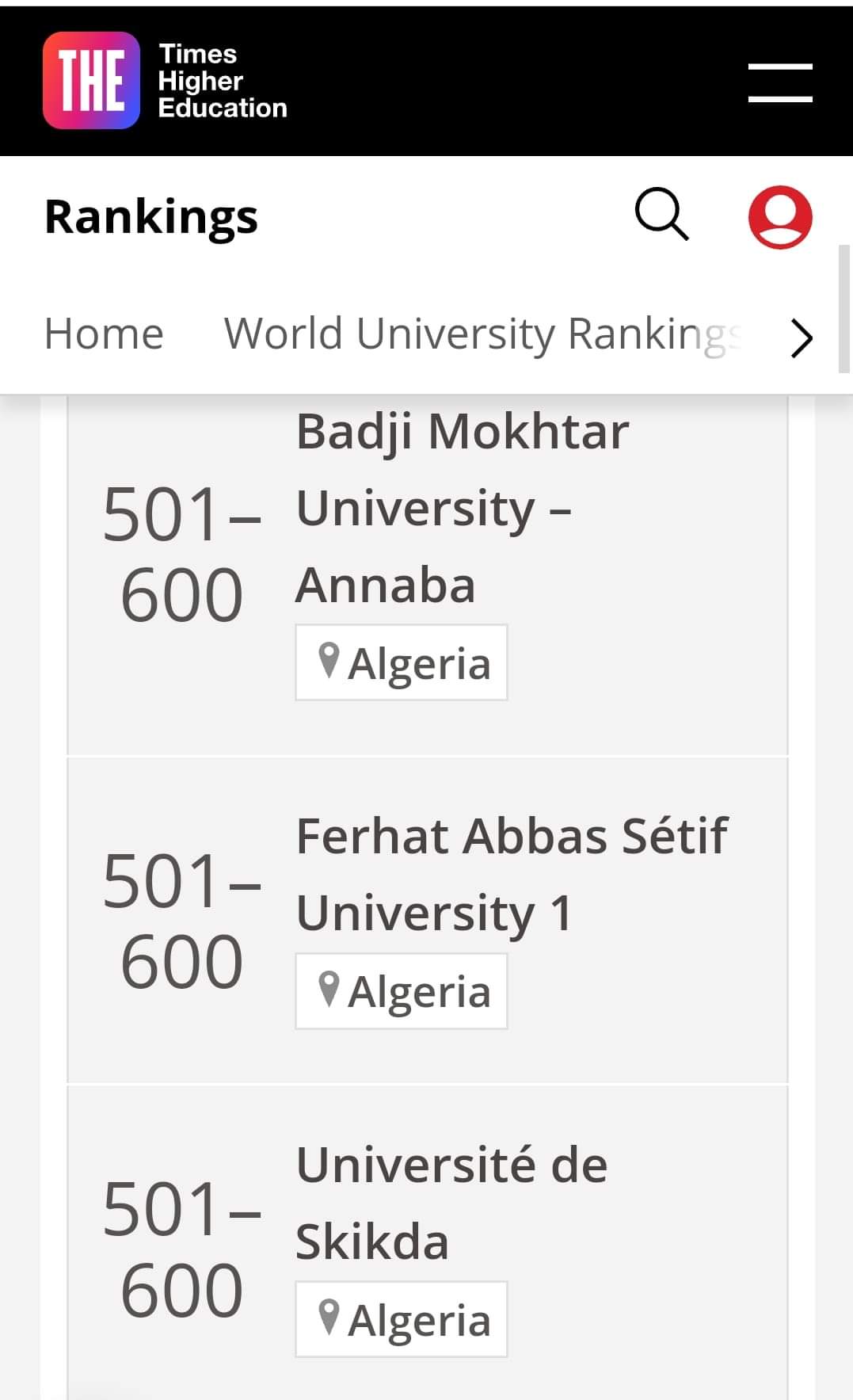Screen dimensions: 853x1400
Task: Tap Algeria tag under Ferhat Abbas Sétif
Action: pos(402,991)
